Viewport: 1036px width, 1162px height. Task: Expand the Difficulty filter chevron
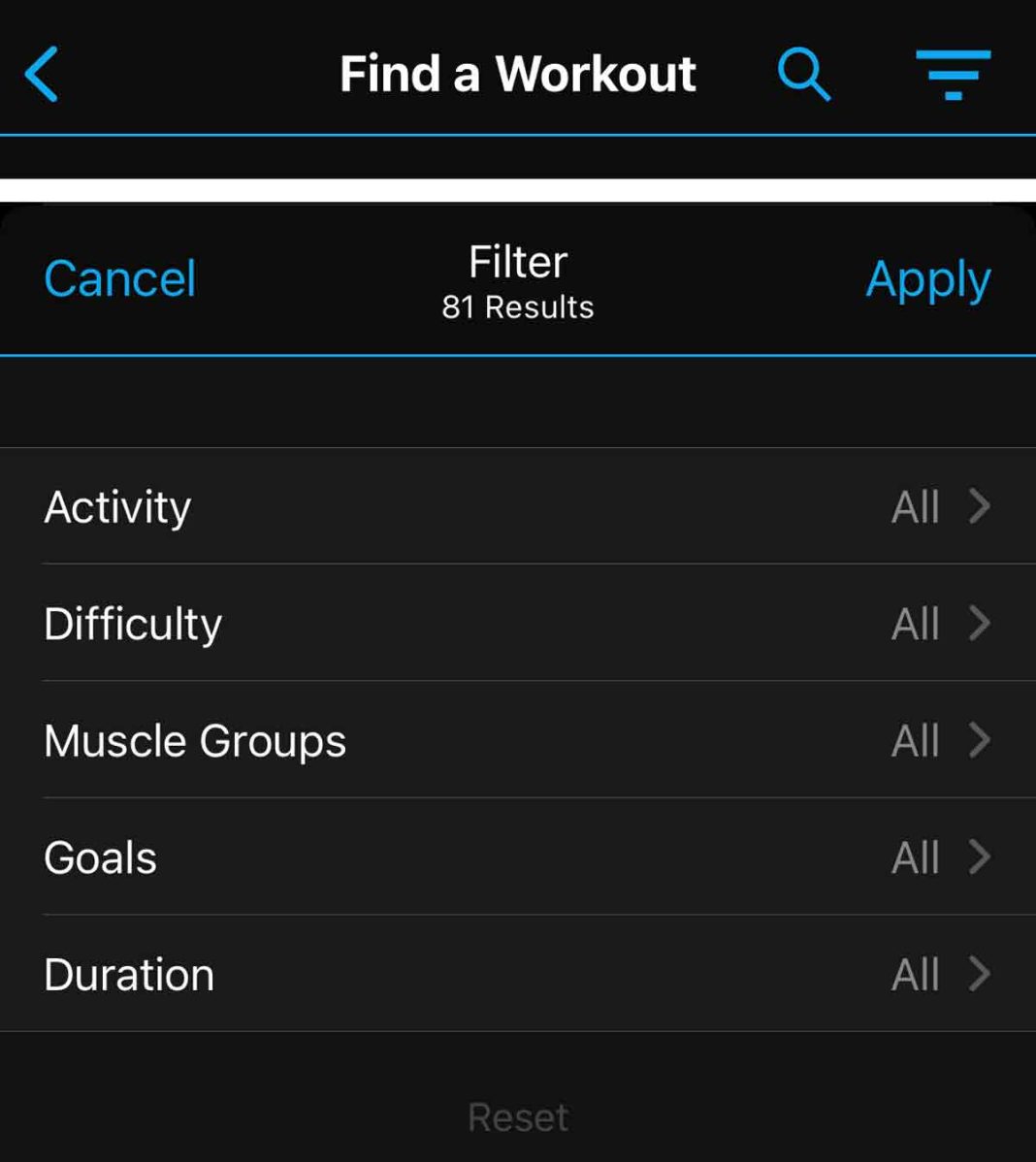pos(979,624)
